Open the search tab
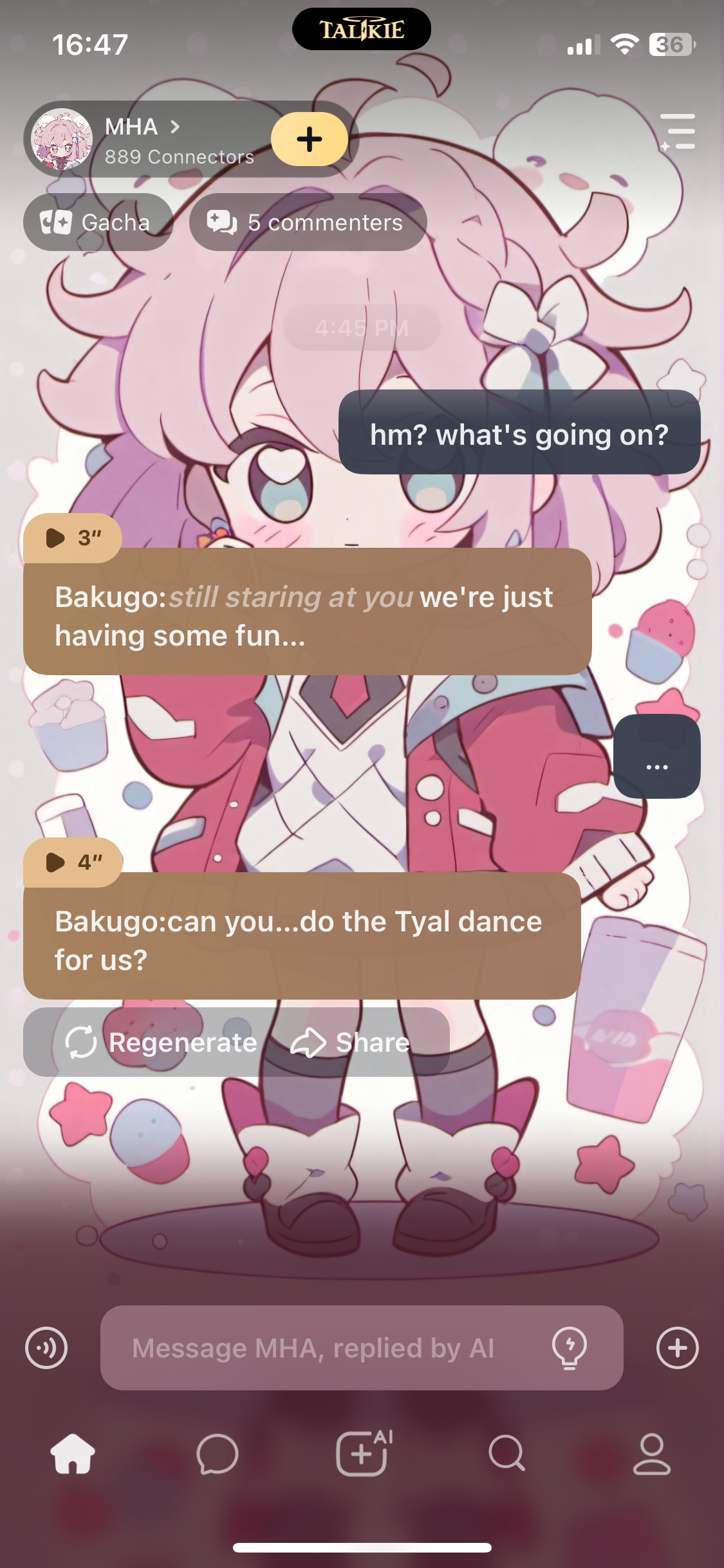724x1568 pixels. coord(507,1454)
